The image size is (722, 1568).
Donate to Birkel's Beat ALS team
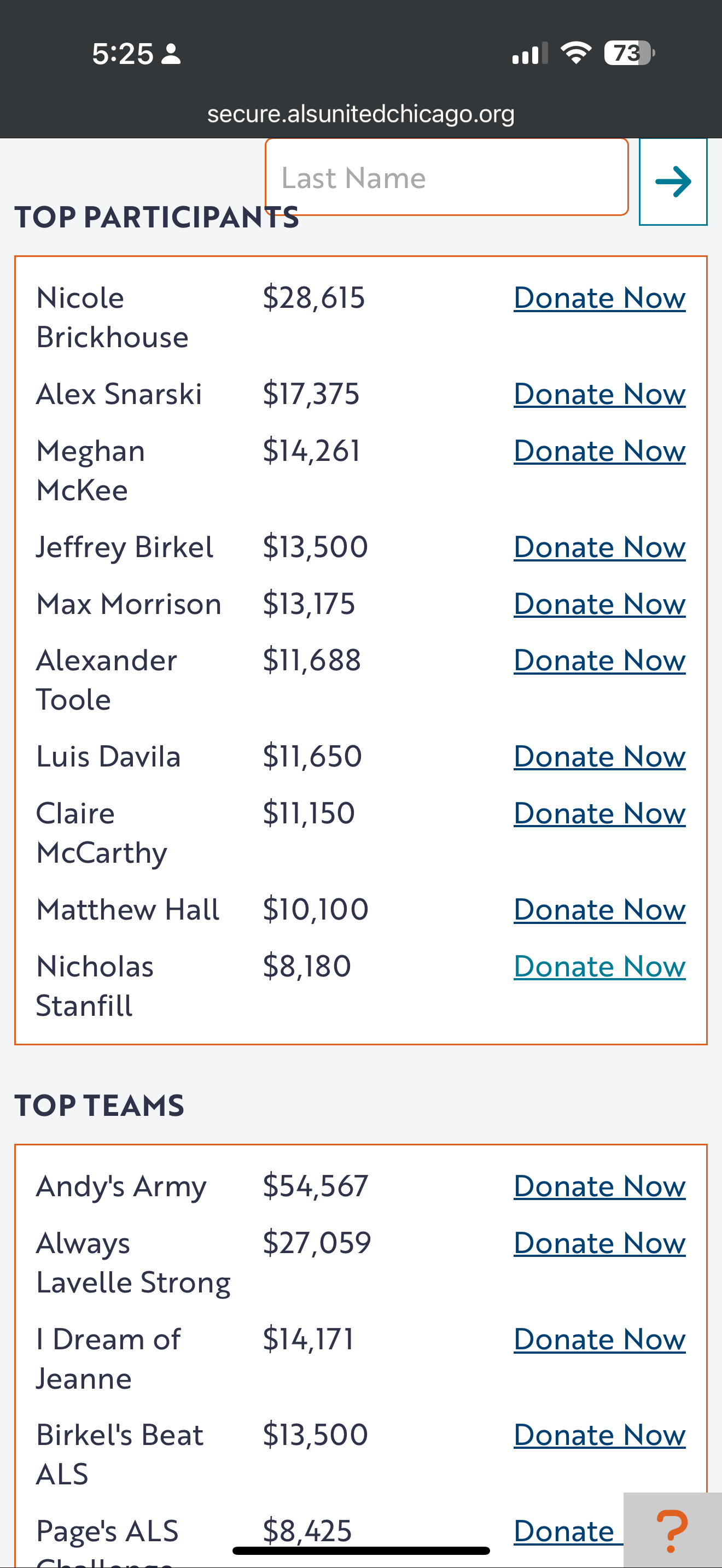599,1435
